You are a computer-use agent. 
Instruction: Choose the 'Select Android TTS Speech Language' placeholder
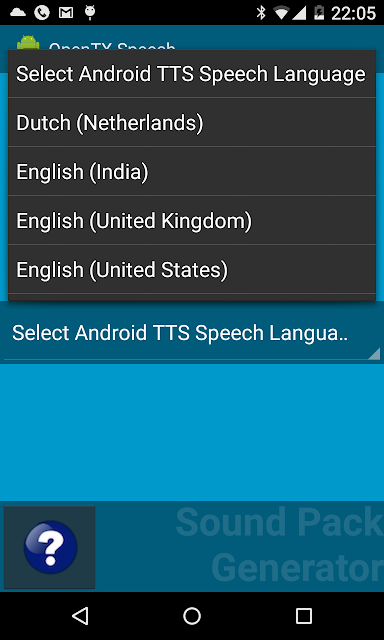192,73
